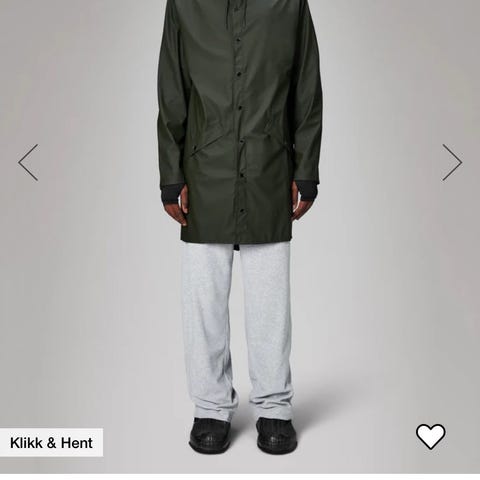Go to the previous product image
Screen dimensions: 480x480
[x=28, y=163]
